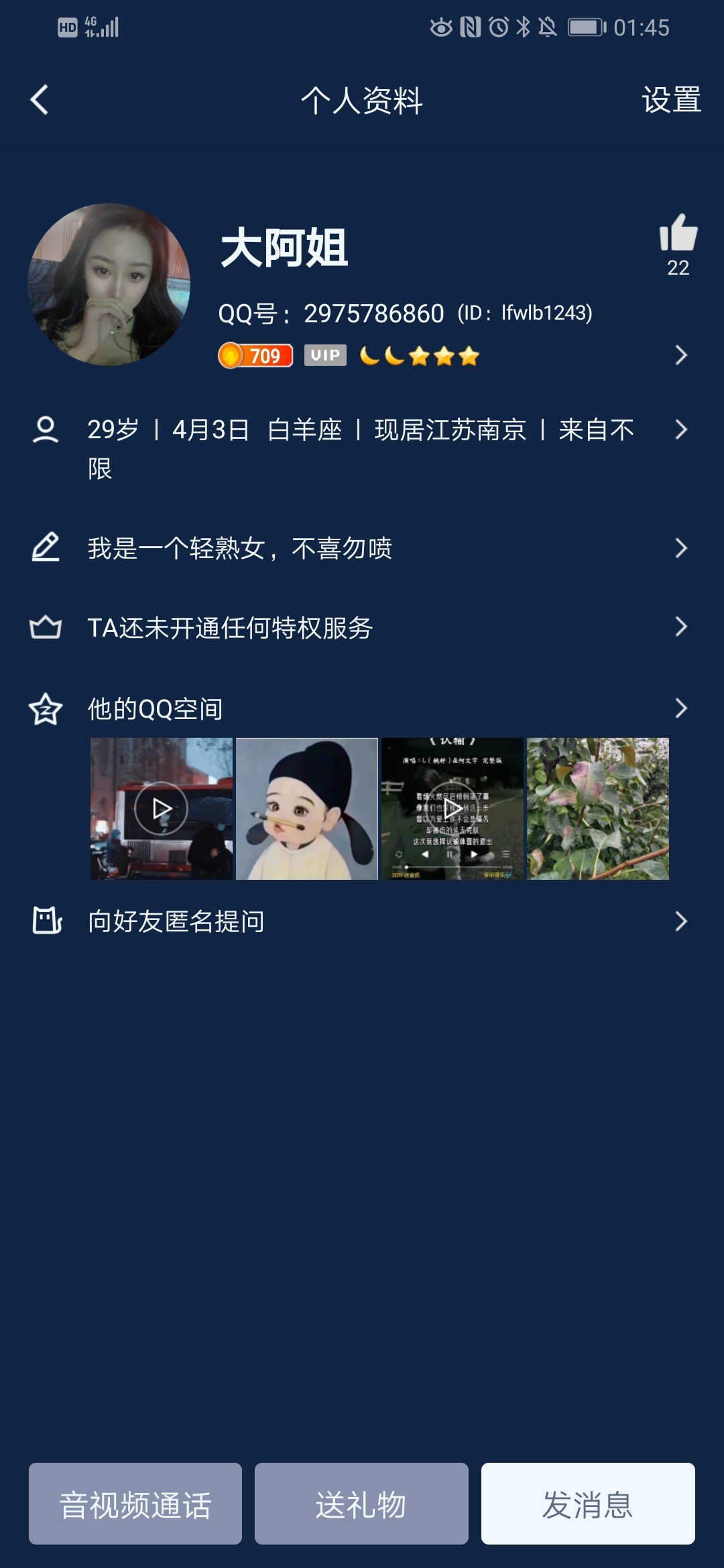Click the pencil icon next to the signature

click(x=46, y=547)
